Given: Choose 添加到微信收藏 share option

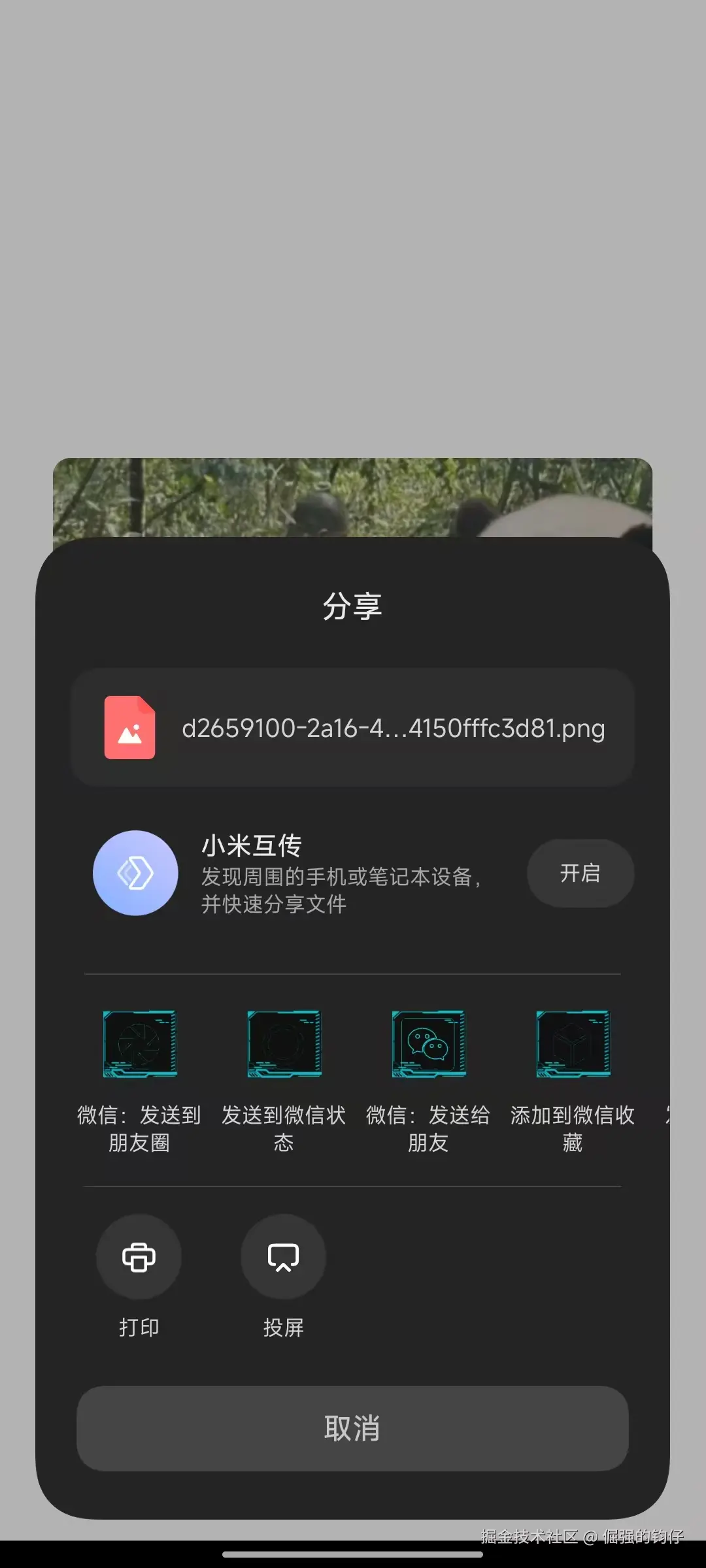Looking at the screenshot, I should pyautogui.click(x=573, y=1043).
